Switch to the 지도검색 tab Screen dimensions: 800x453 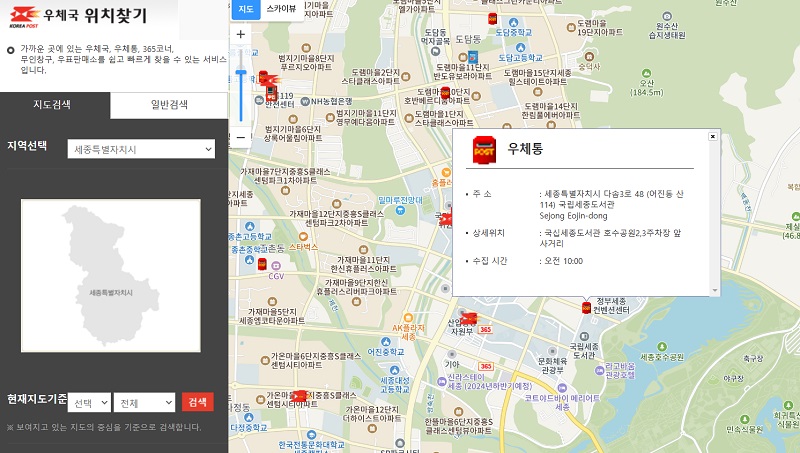(x=55, y=105)
